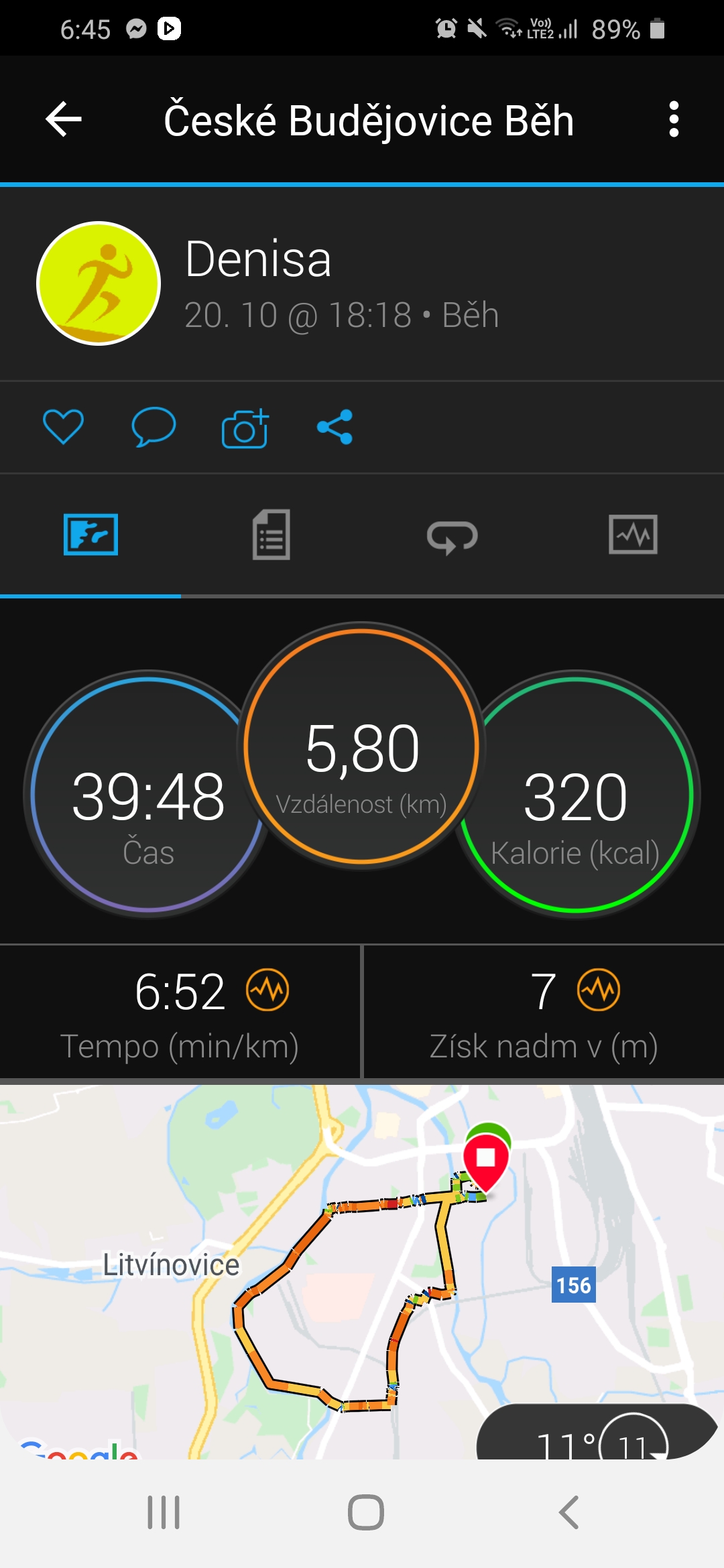Like this running activity
The width and height of the screenshot is (724, 1568).
(x=63, y=427)
